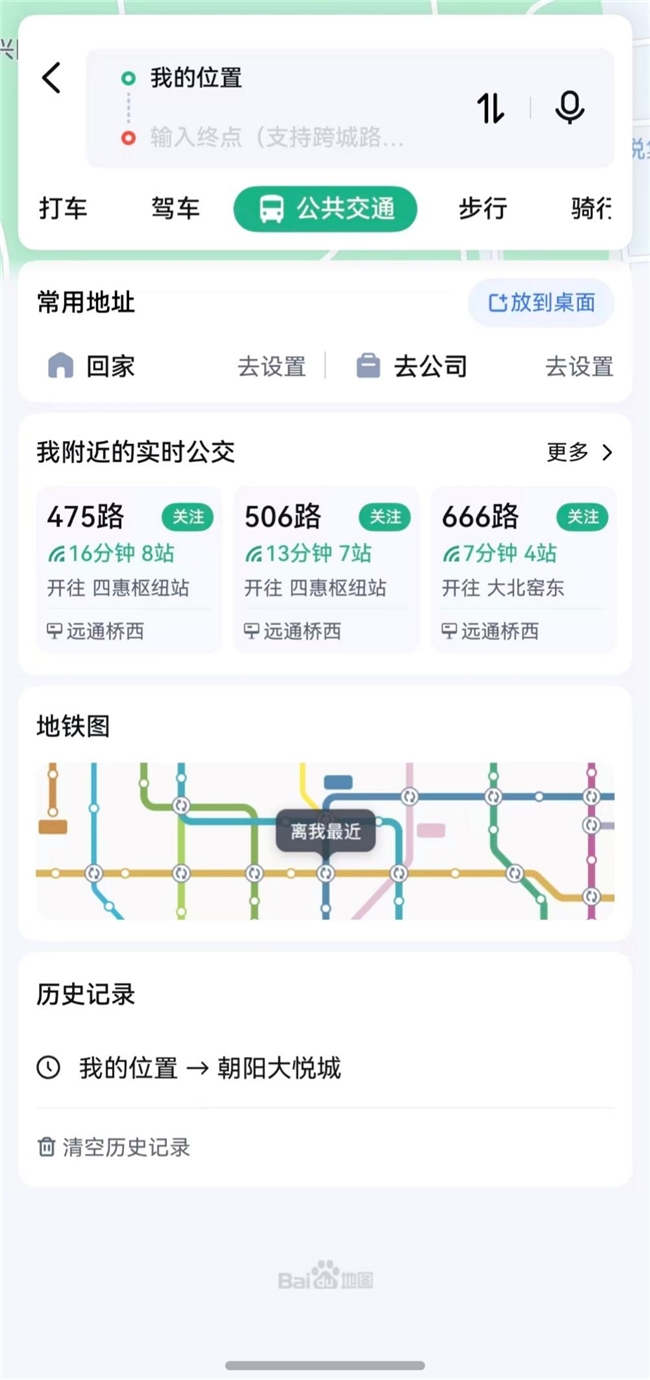Screen dimensions: 650x1380
Task: Follow the 475路 bus line
Action: coord(187,517)
